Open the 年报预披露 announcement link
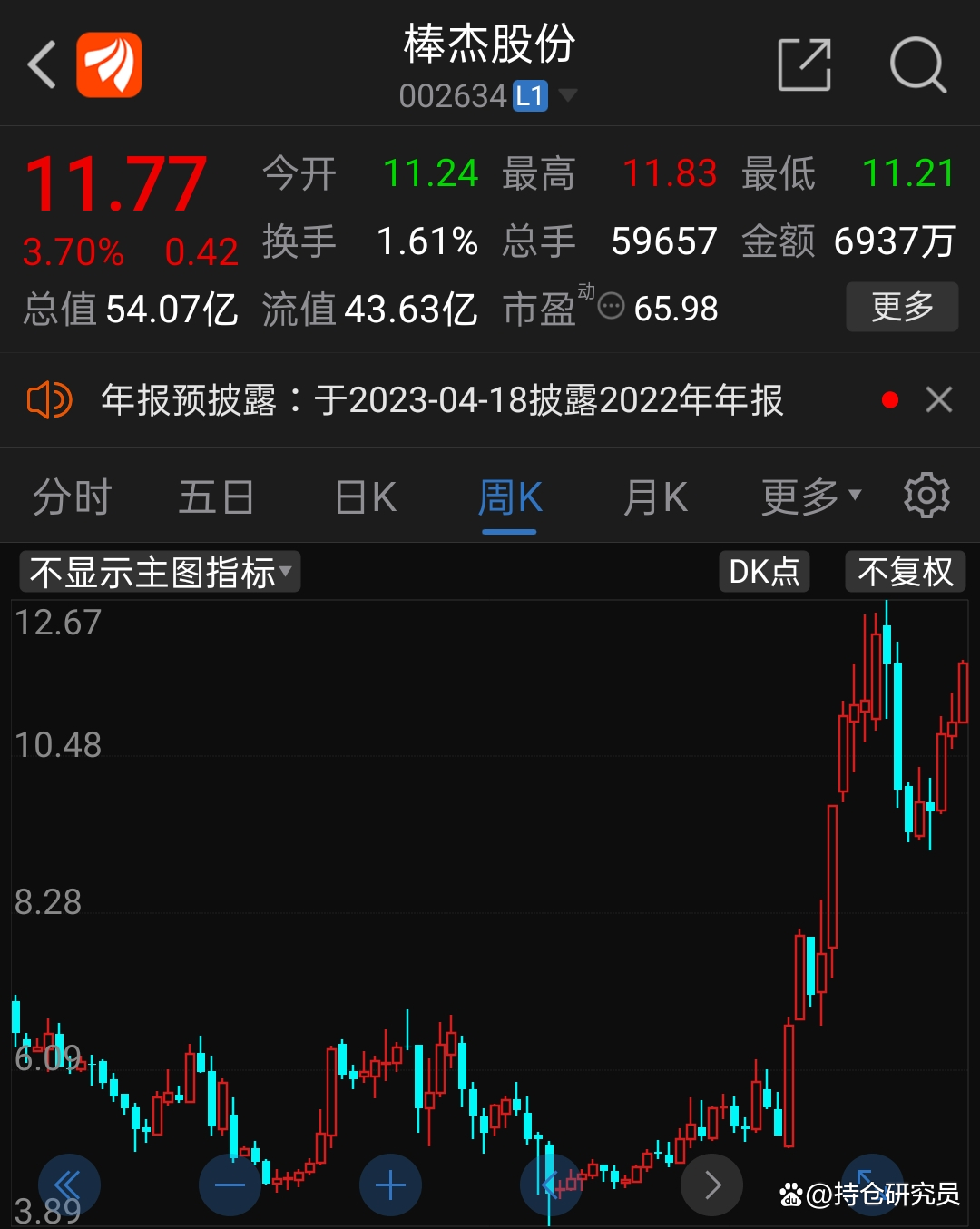This screenshot has height=1229, width=980. click(x=445, y=399)
